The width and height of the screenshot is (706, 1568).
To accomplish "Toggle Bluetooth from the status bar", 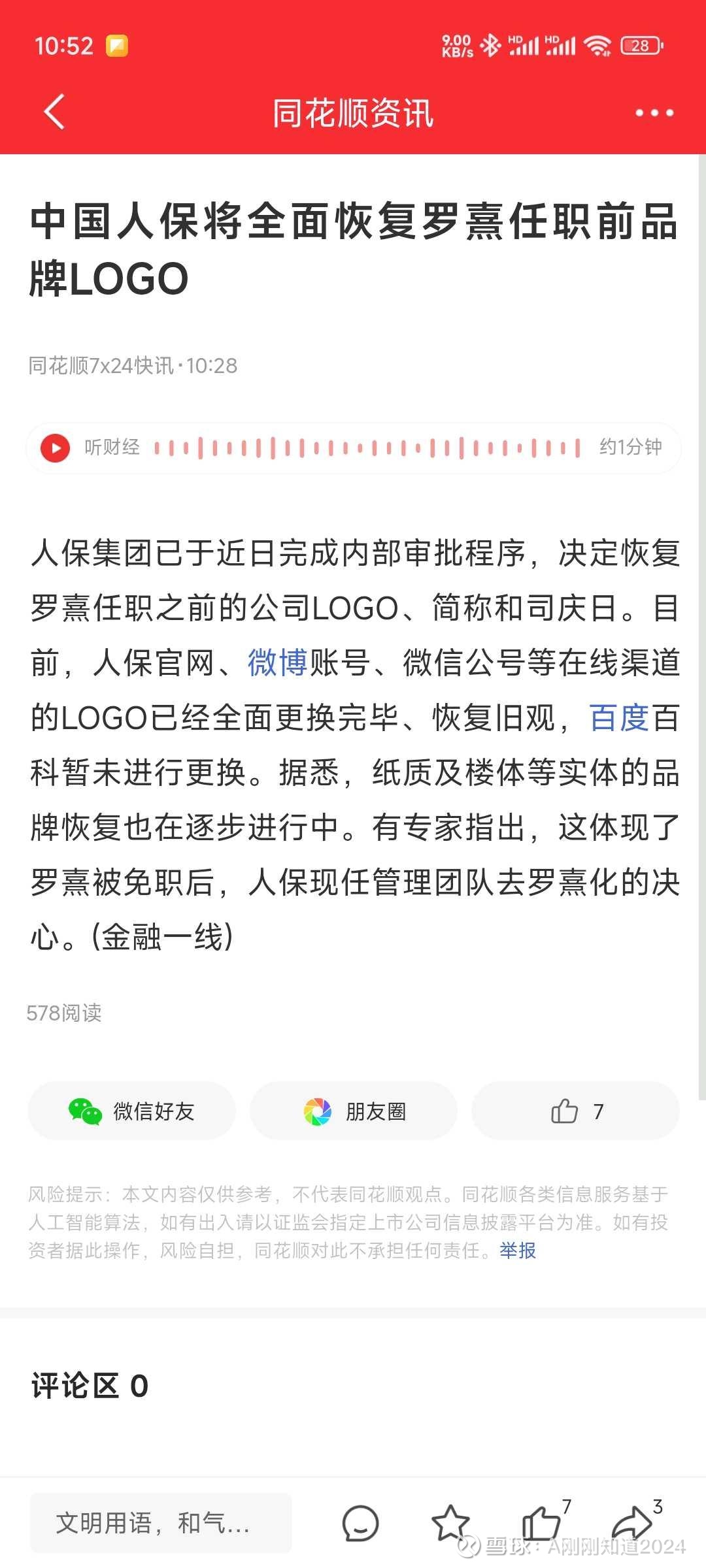I will (x=489, y=46).
